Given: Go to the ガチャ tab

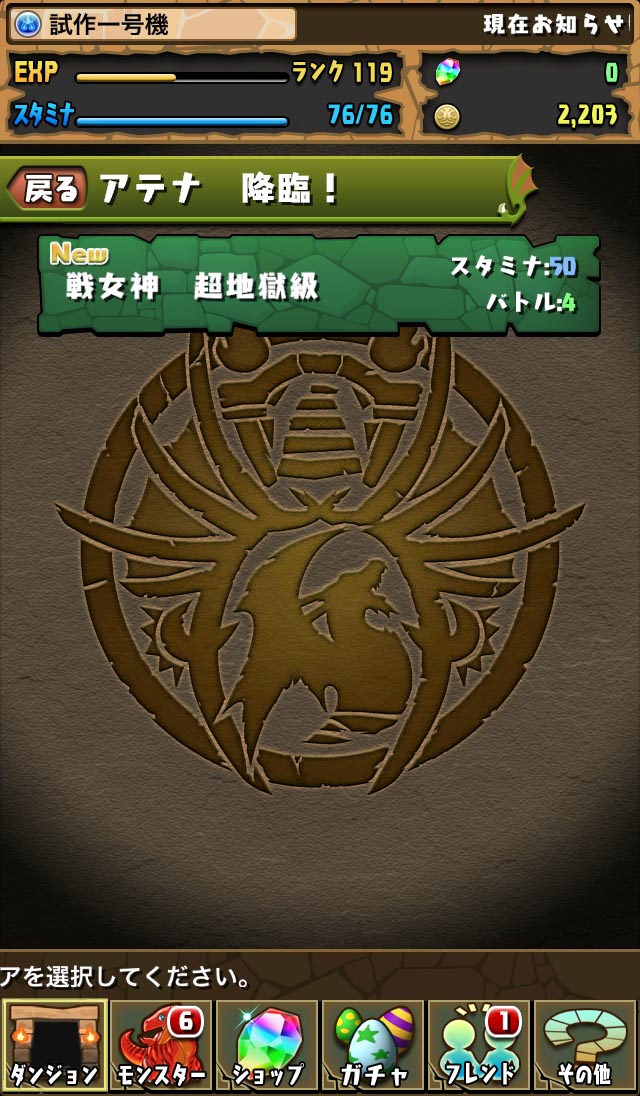Looking at the screenshot, I should click(x=373, y=1045).
